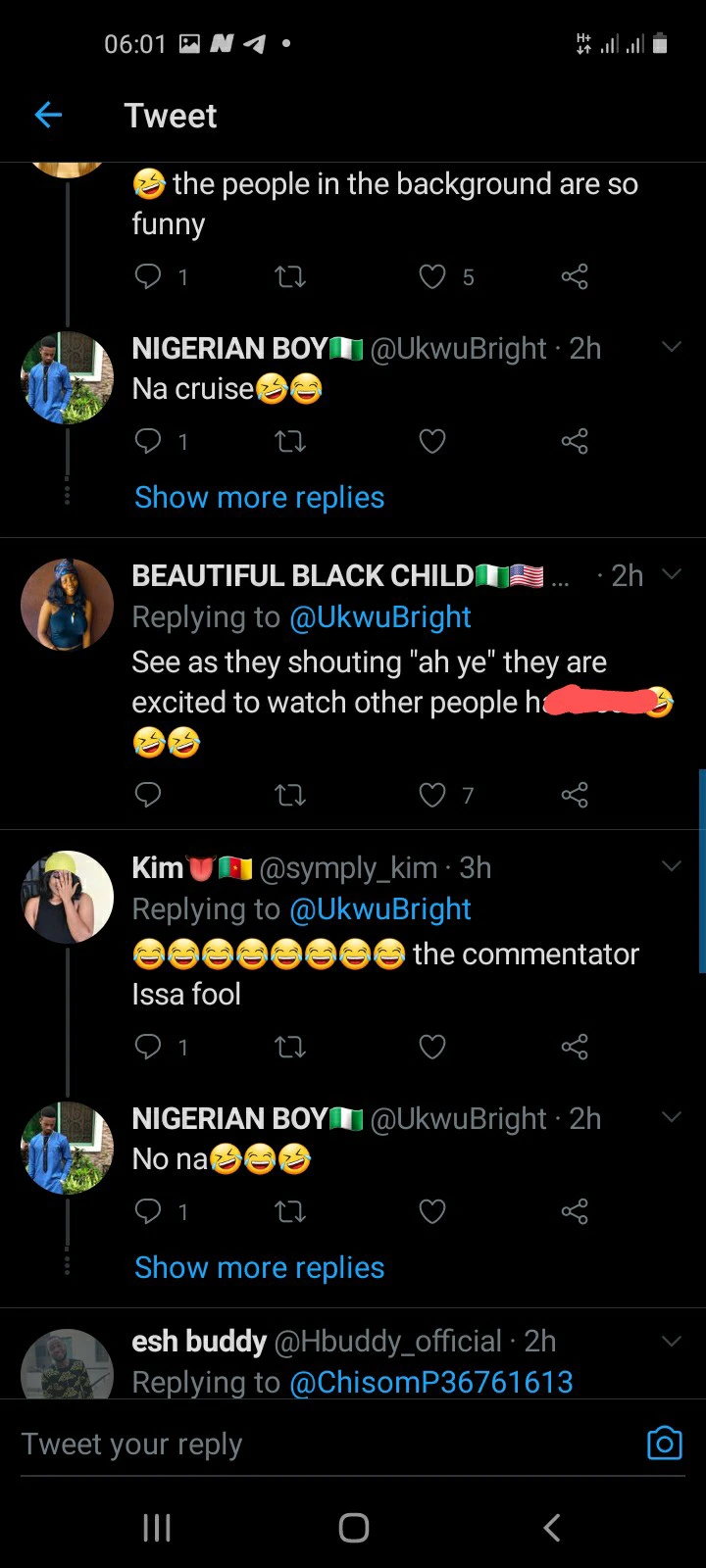706x1568 pixels.
Task: Reply to Kim's commentator tweet
Action: (148, 1047)
